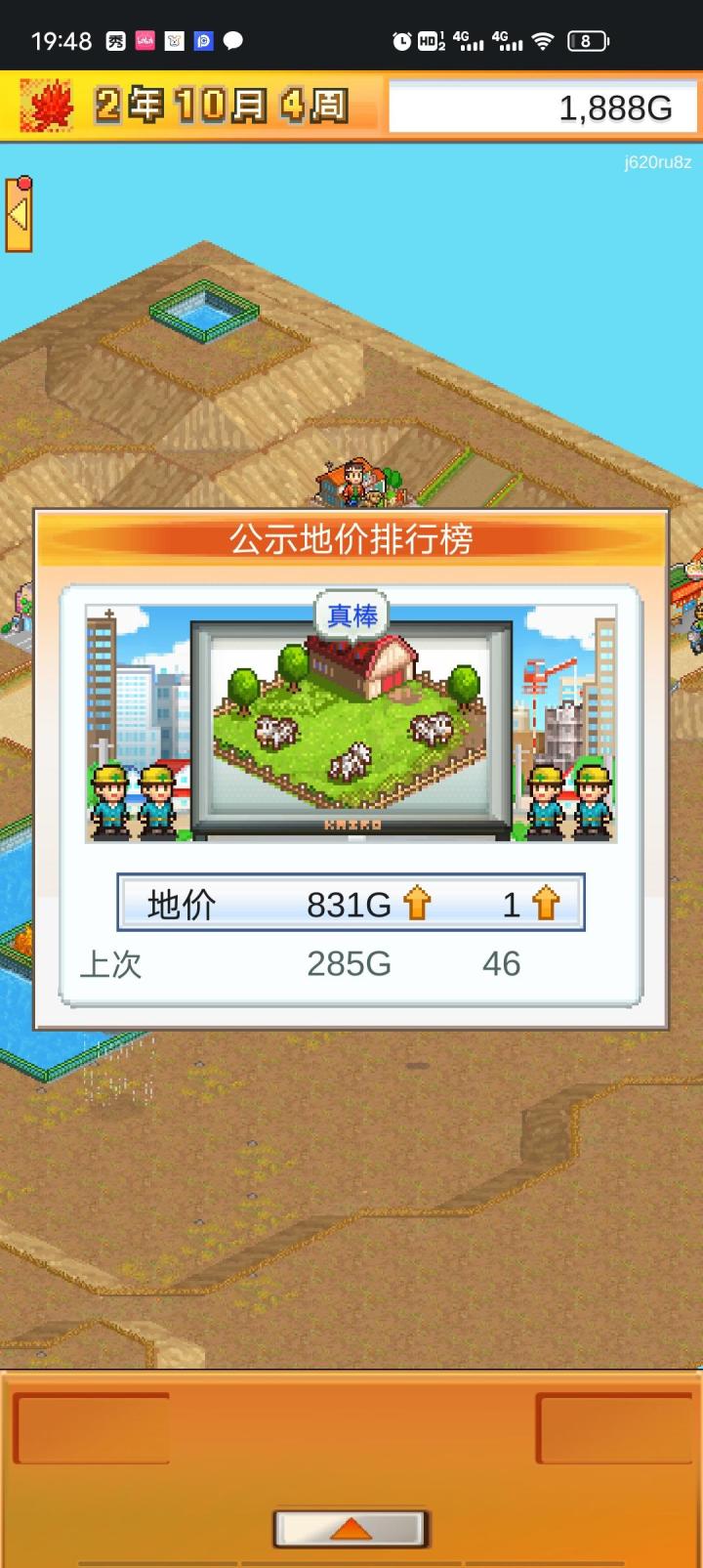The image size is (703, 1568).
Task: Click the up arrow next to rank 1
Action: click(x=548, y=903)
